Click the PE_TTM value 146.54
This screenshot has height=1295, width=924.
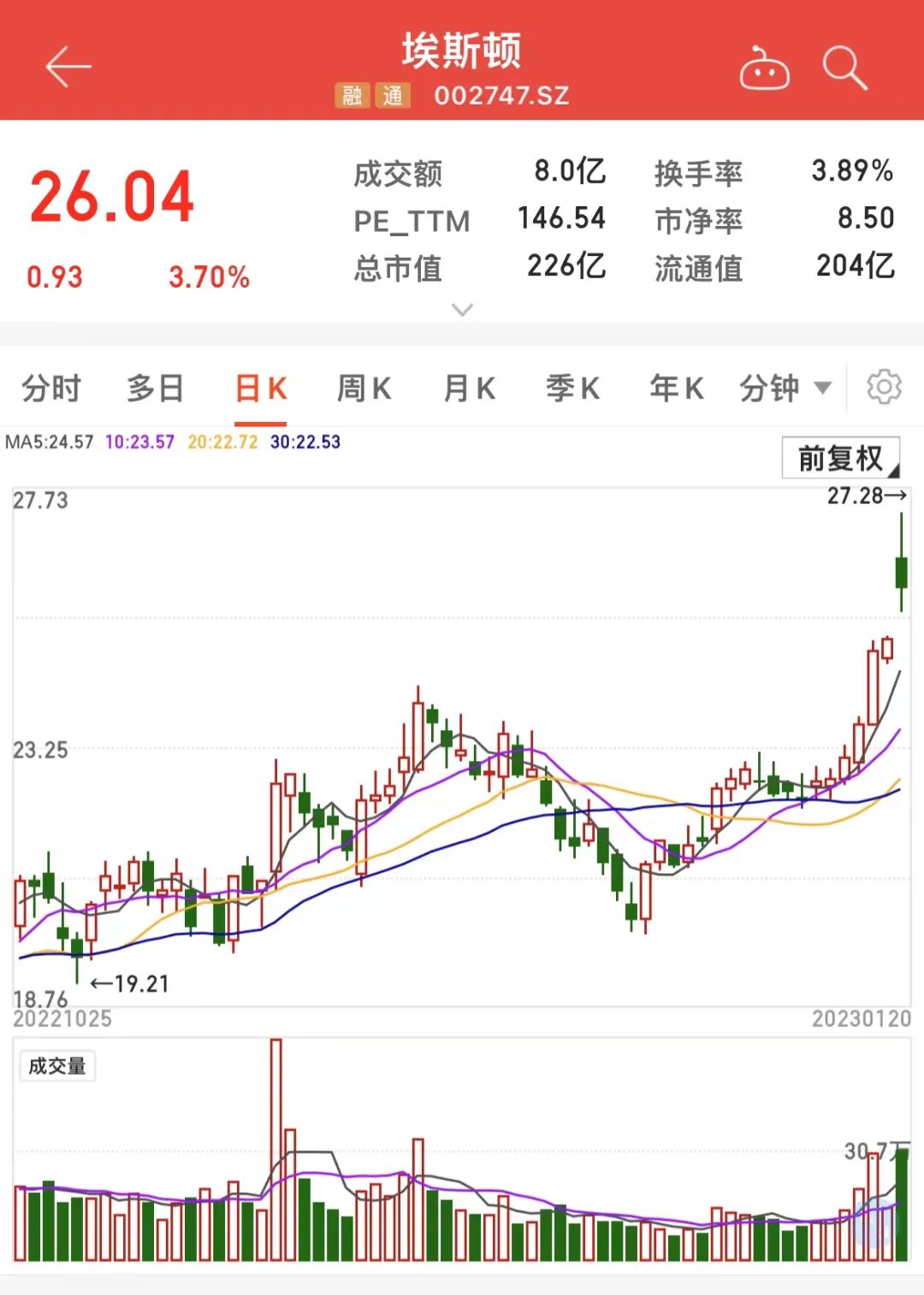tap(563, 221)
